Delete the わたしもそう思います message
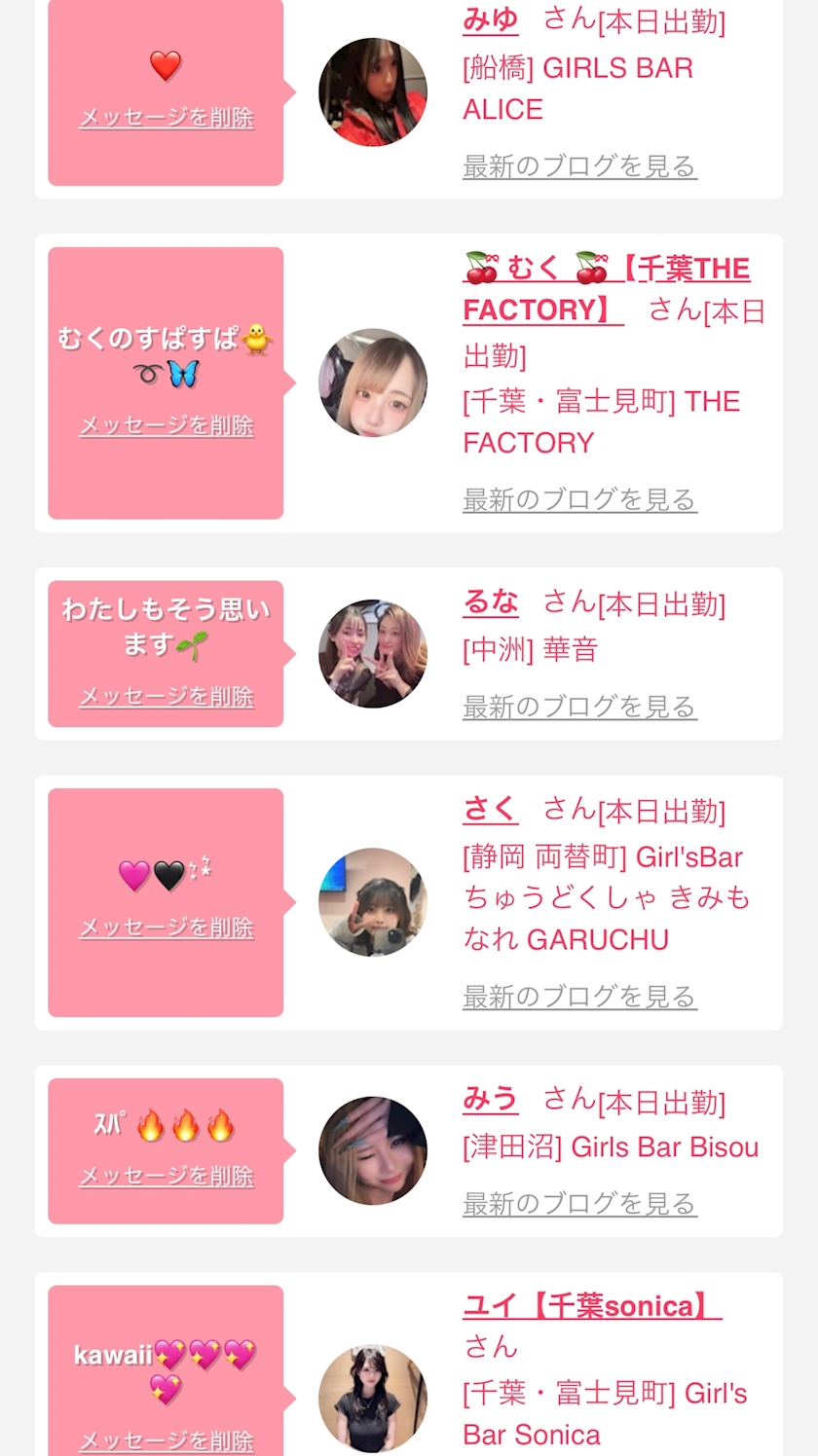 pyautogui.click(x=167, y=696)
